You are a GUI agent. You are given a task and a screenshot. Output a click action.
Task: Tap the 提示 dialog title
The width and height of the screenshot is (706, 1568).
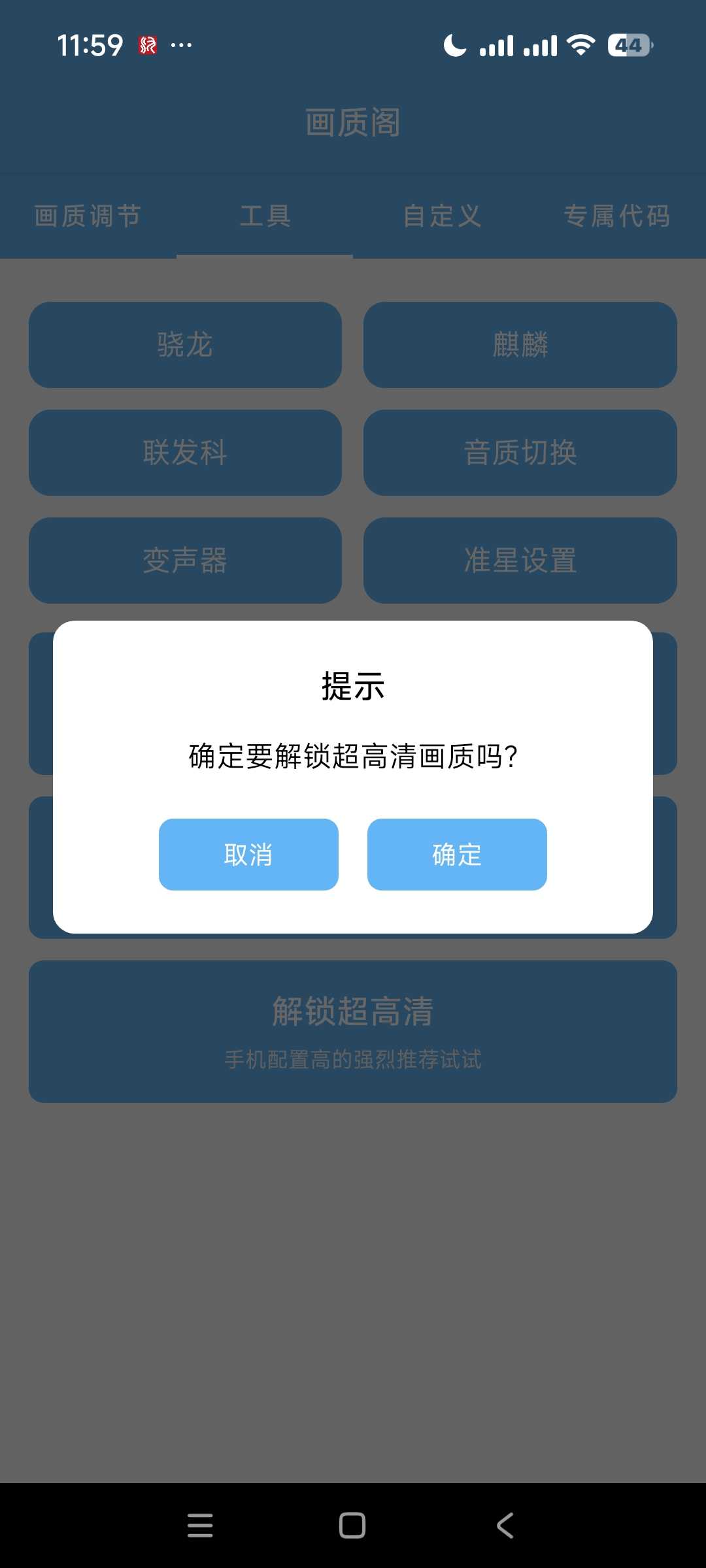[x=352, y=688]
